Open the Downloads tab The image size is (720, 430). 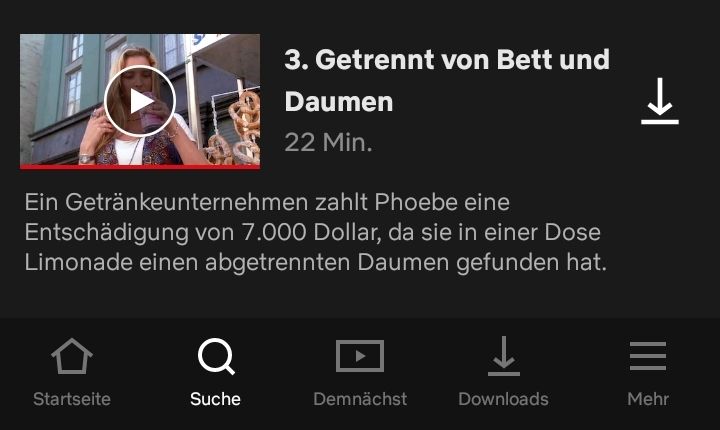click(x=504, y=372)
